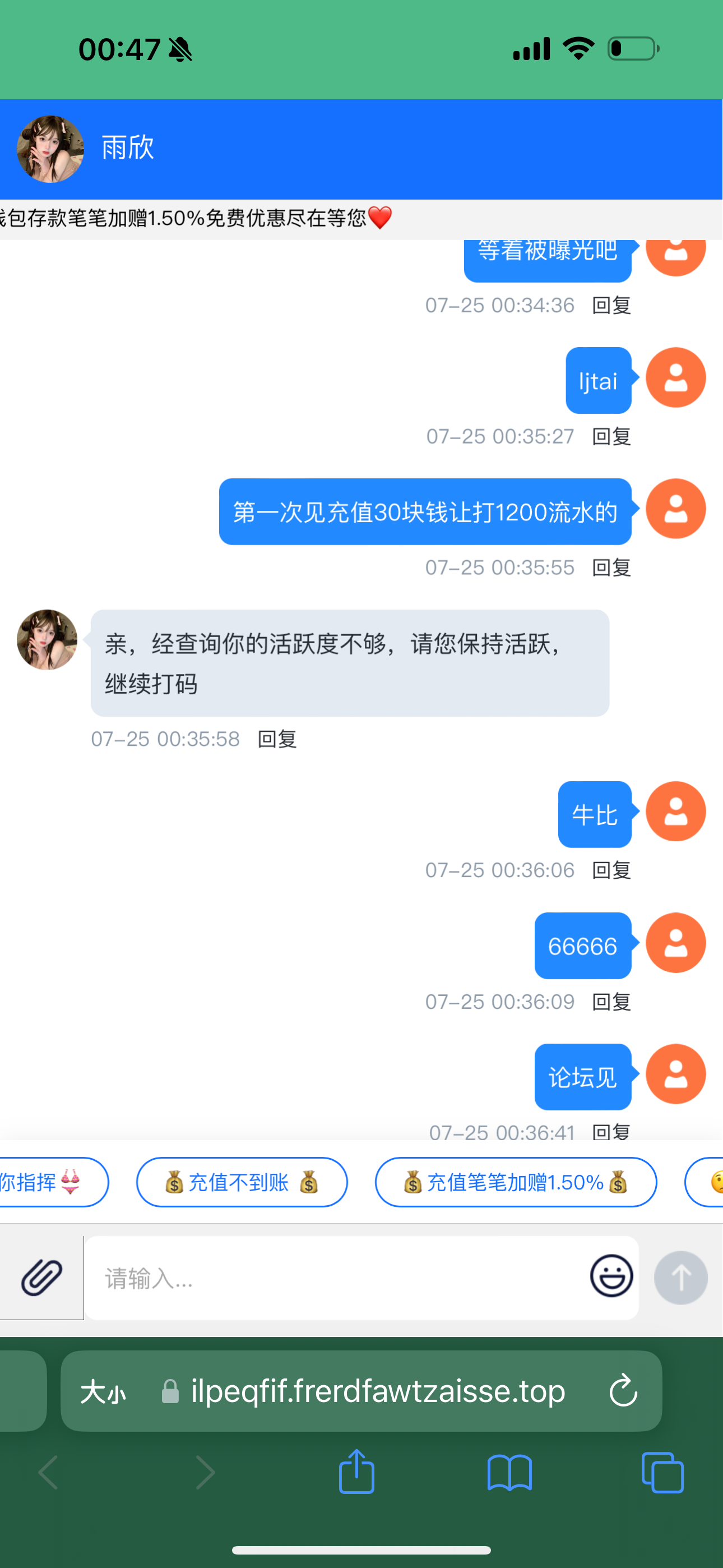Screen dimensions: 723x1568
Task: Tap the orange avatar beside 牛比
Action: click(x=675, y=812)
